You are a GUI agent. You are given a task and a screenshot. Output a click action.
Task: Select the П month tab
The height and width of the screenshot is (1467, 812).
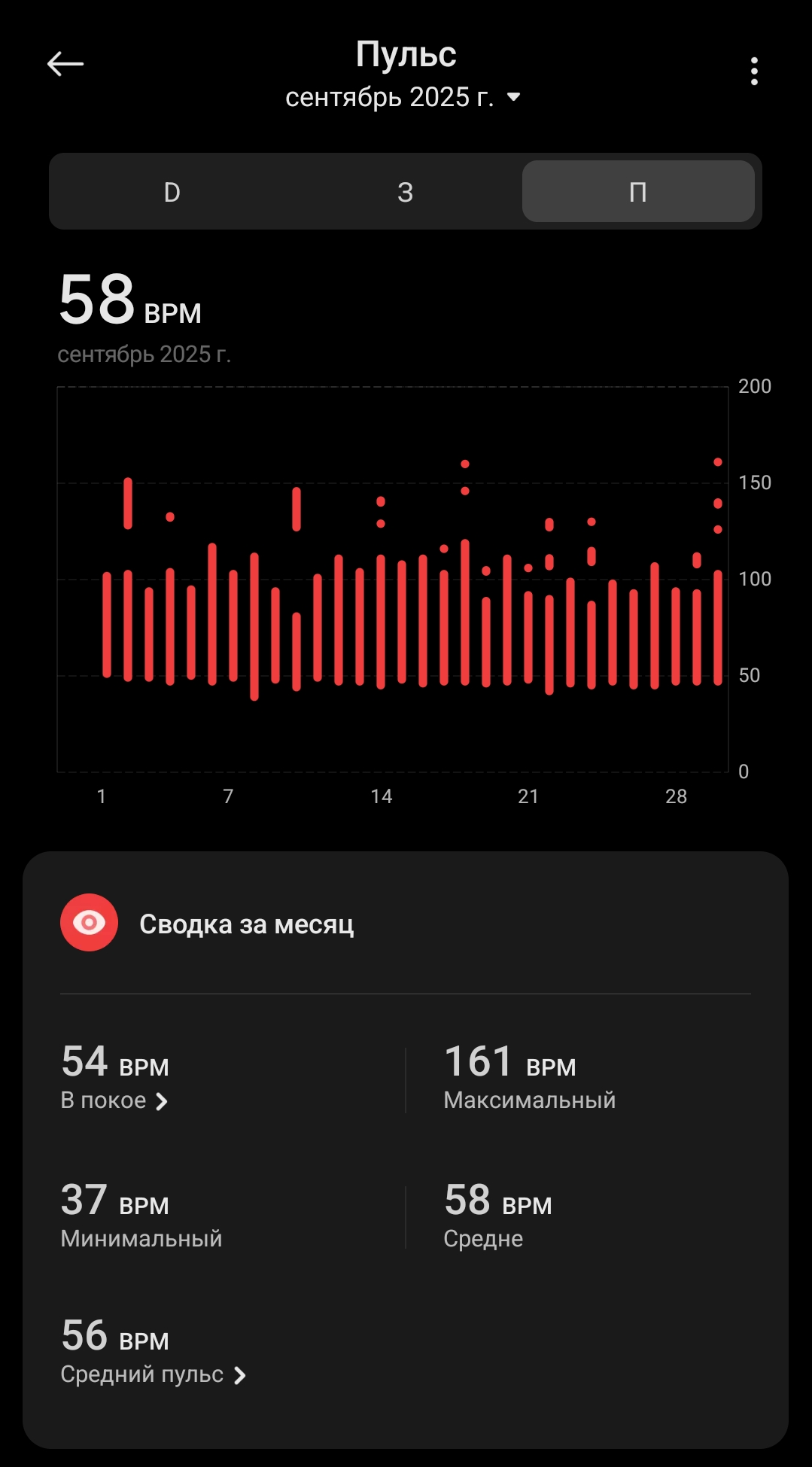click(x=637, y=192)
